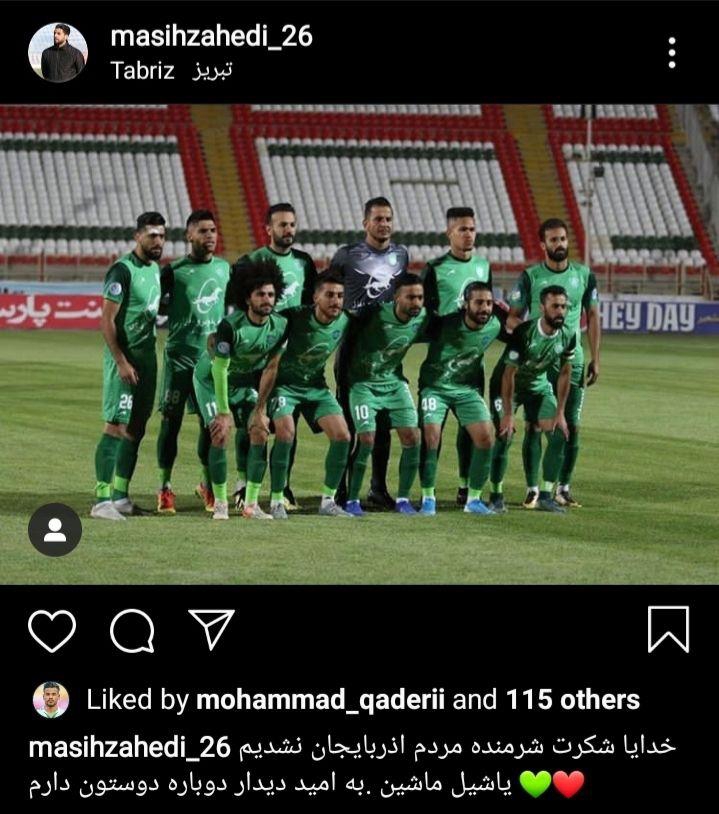
Task: Share the post via the paper plane icon
Action: [x=211, y=630]
